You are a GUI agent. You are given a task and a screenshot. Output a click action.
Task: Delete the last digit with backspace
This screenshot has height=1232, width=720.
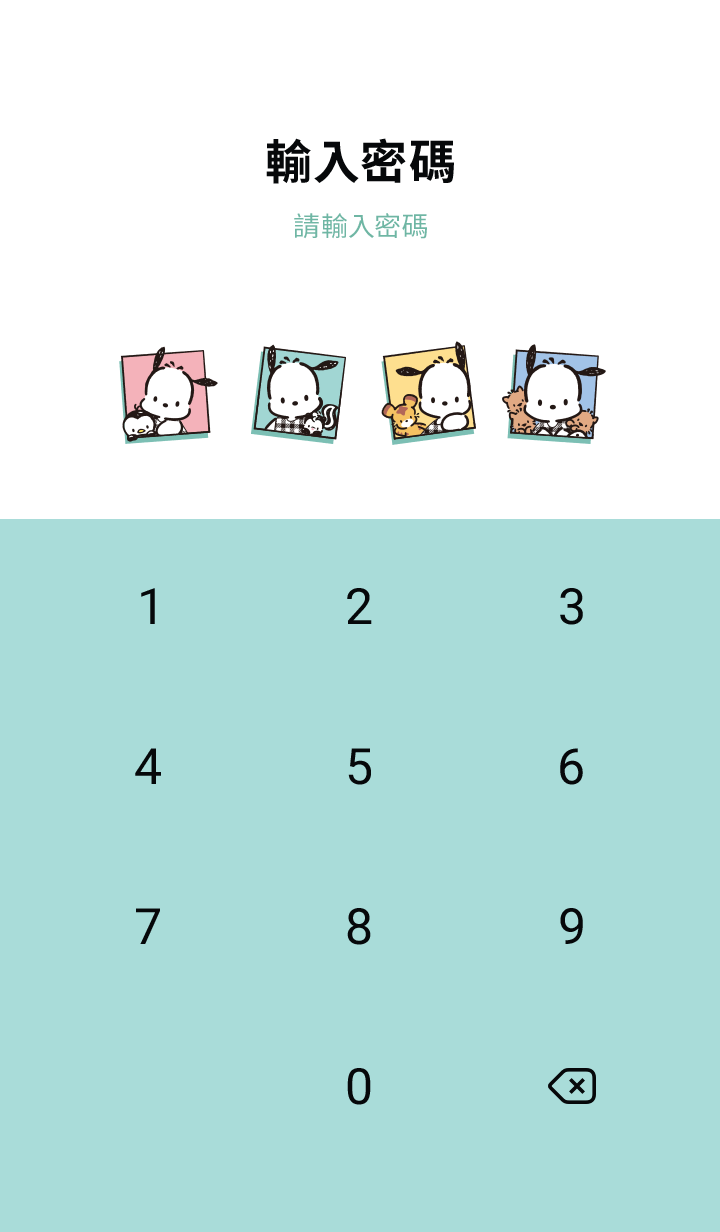tap(572, 1086)
